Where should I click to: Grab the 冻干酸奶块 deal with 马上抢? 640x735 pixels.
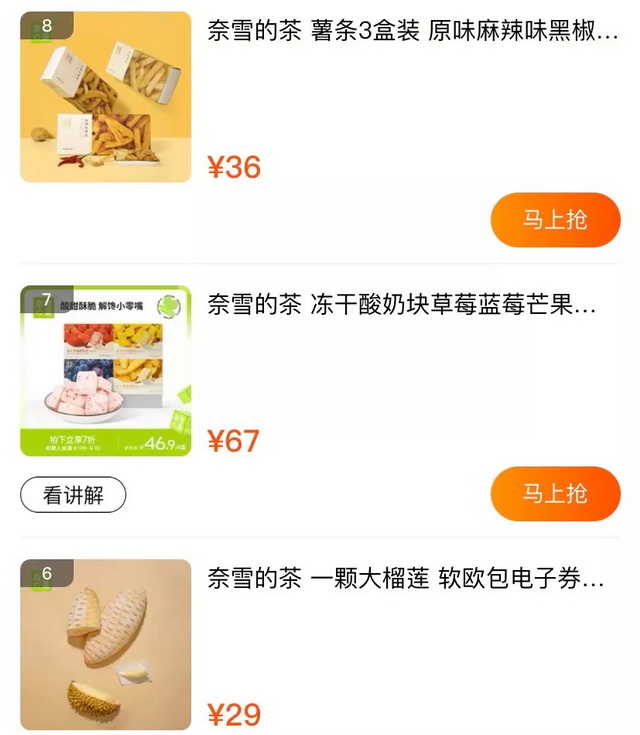(555, 494)
